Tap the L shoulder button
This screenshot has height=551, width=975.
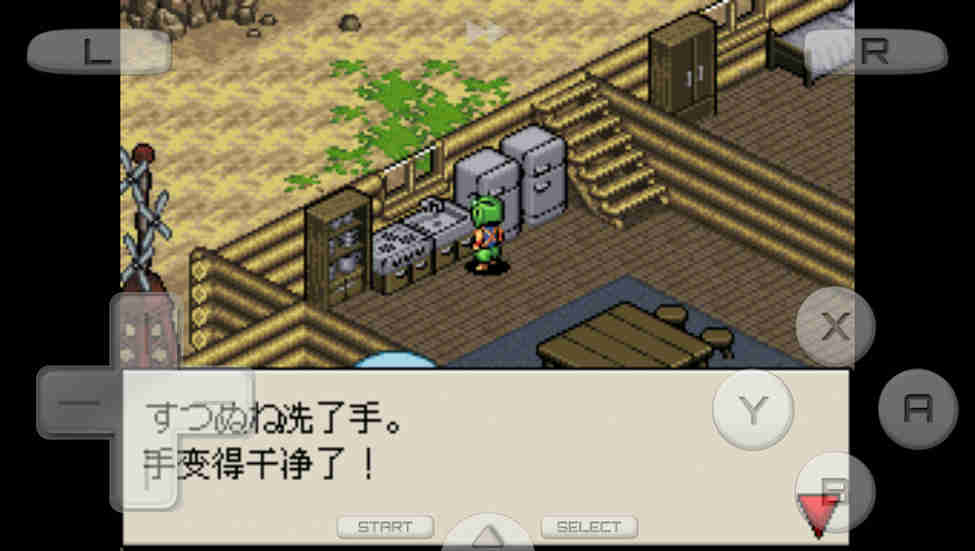pyautogui.click(x=97, y=52)
